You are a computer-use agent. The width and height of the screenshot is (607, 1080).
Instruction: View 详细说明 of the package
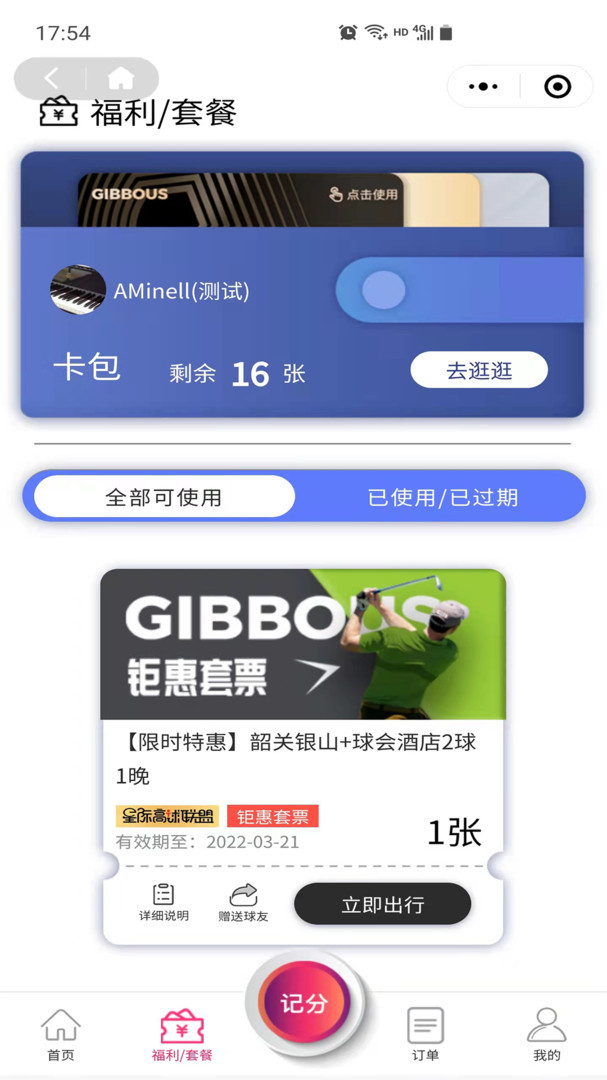163,903
